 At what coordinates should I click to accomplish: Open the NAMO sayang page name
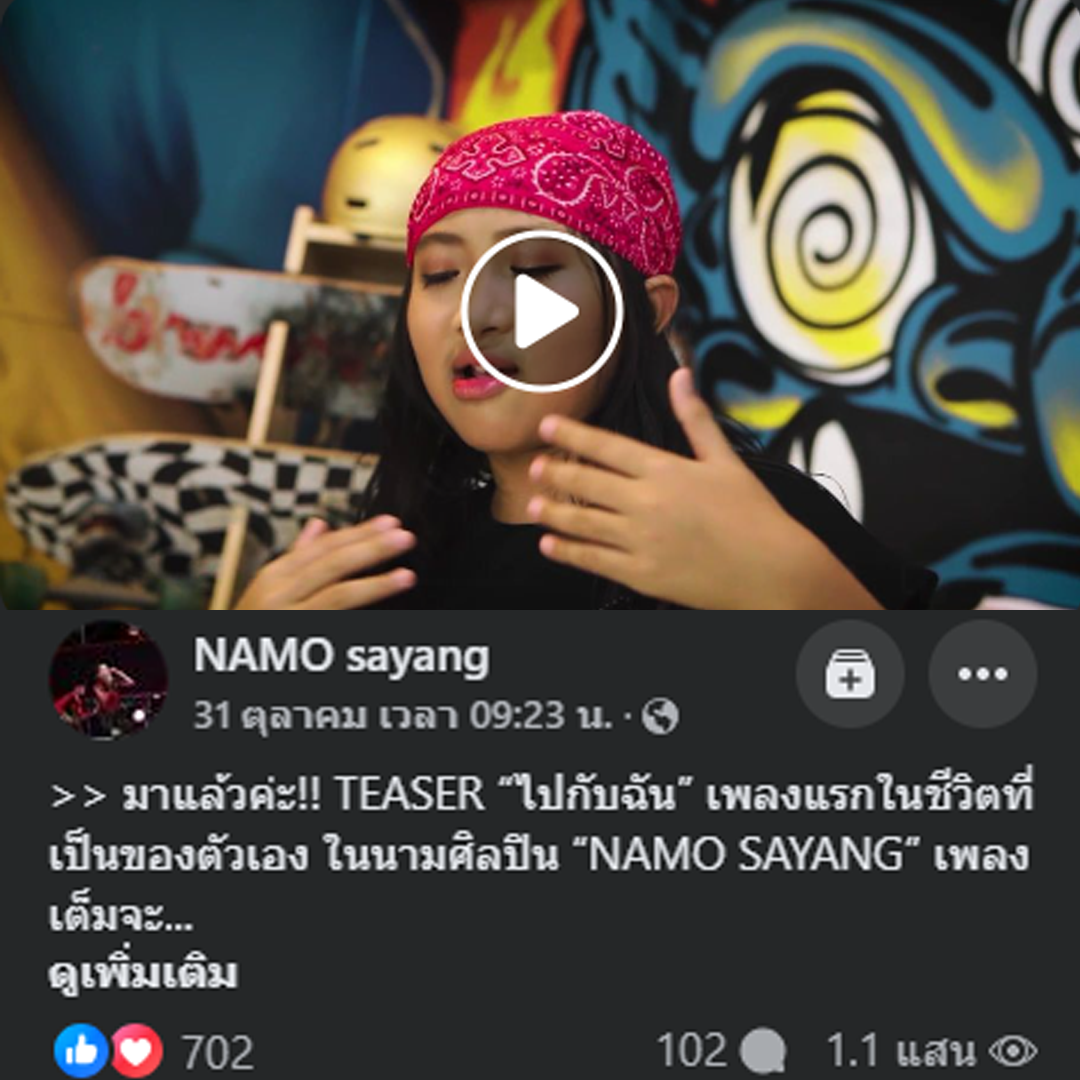pyautogui.click(x=341, y=657)
